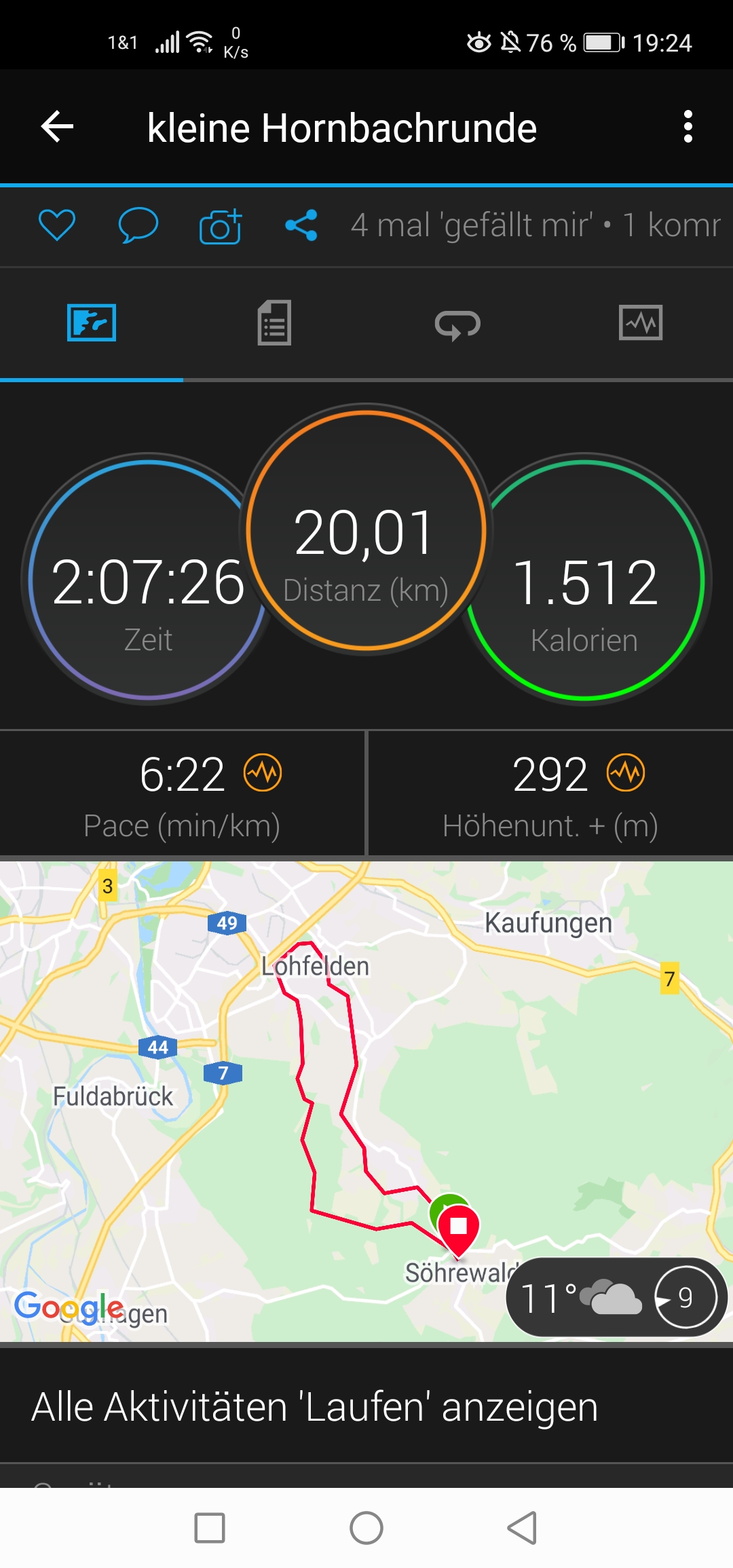
Task: Go to the home screen
Action: 366,1528
